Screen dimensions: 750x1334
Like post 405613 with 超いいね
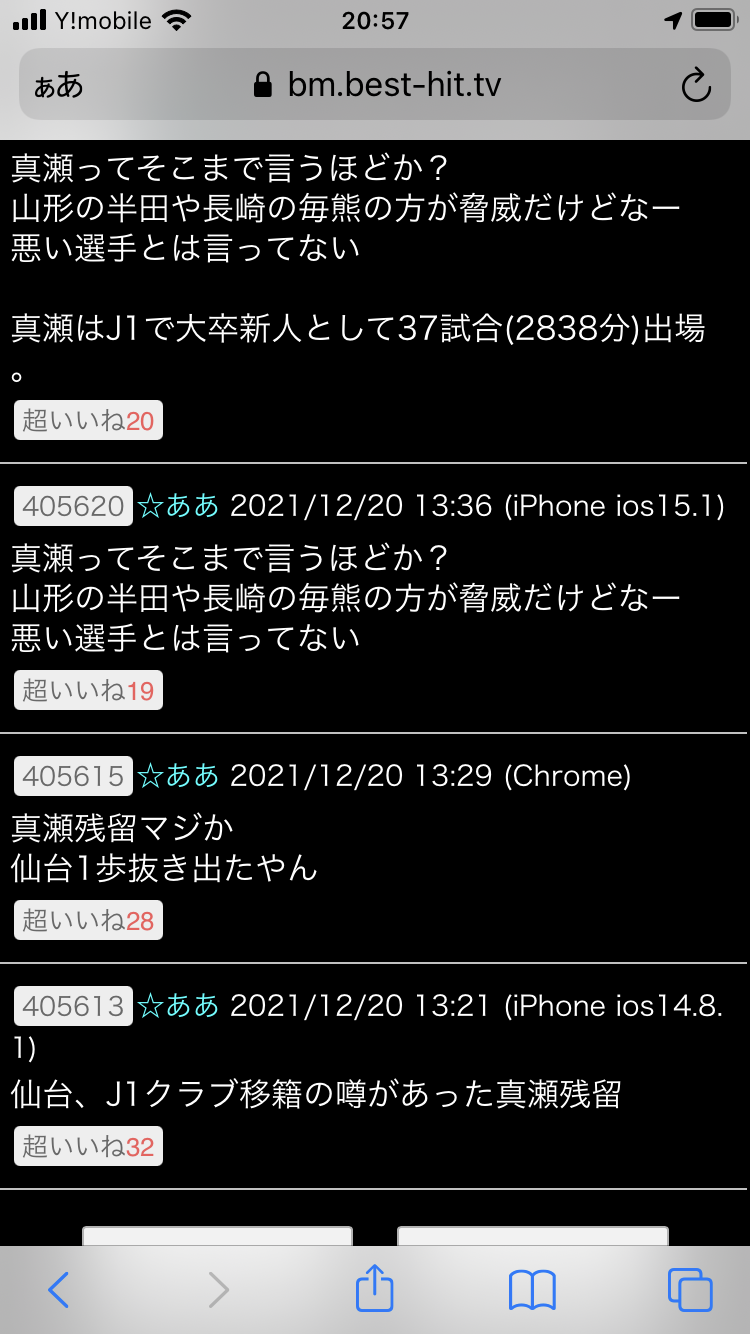coord(88,1146)
